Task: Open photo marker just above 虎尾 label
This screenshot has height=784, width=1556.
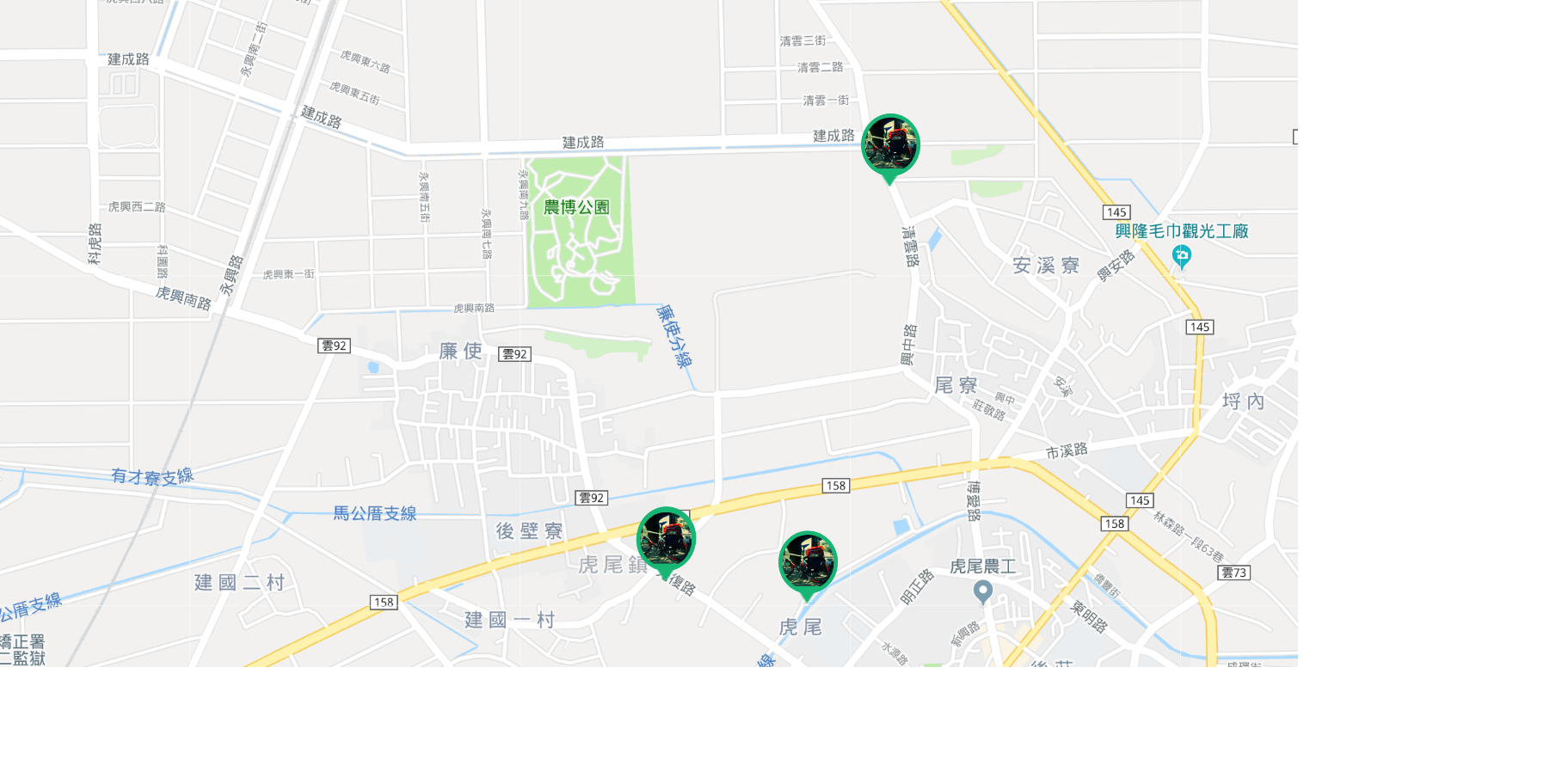Action: click(x=808, y=561)
